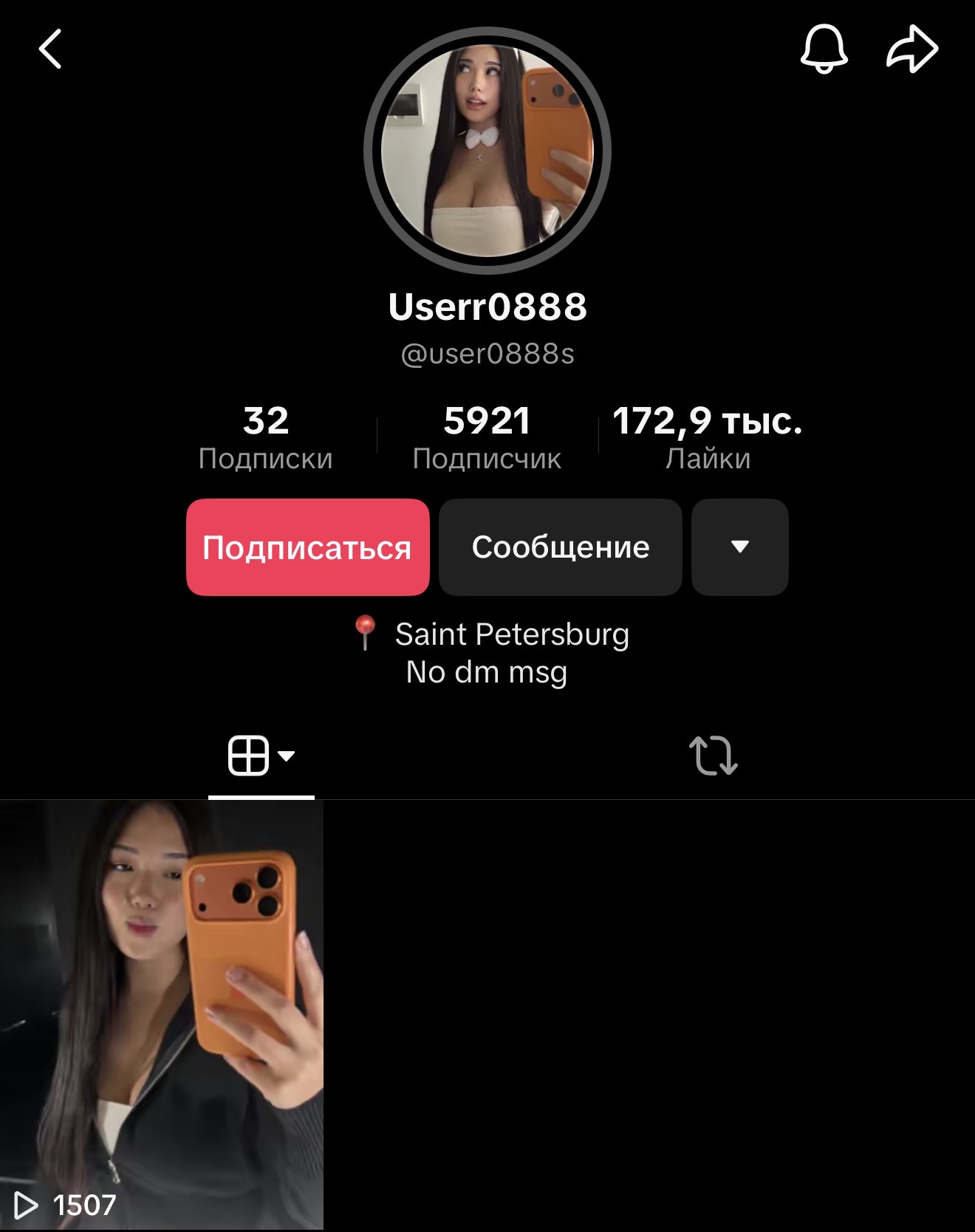Viewport: 975px width, 1232px height.
Task: Switch to the reposts tab
Action: tap(713, 756)
